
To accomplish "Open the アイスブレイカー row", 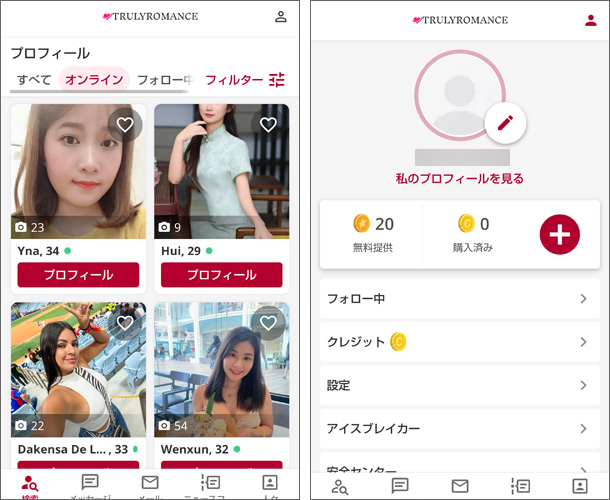I will point(459,428).
